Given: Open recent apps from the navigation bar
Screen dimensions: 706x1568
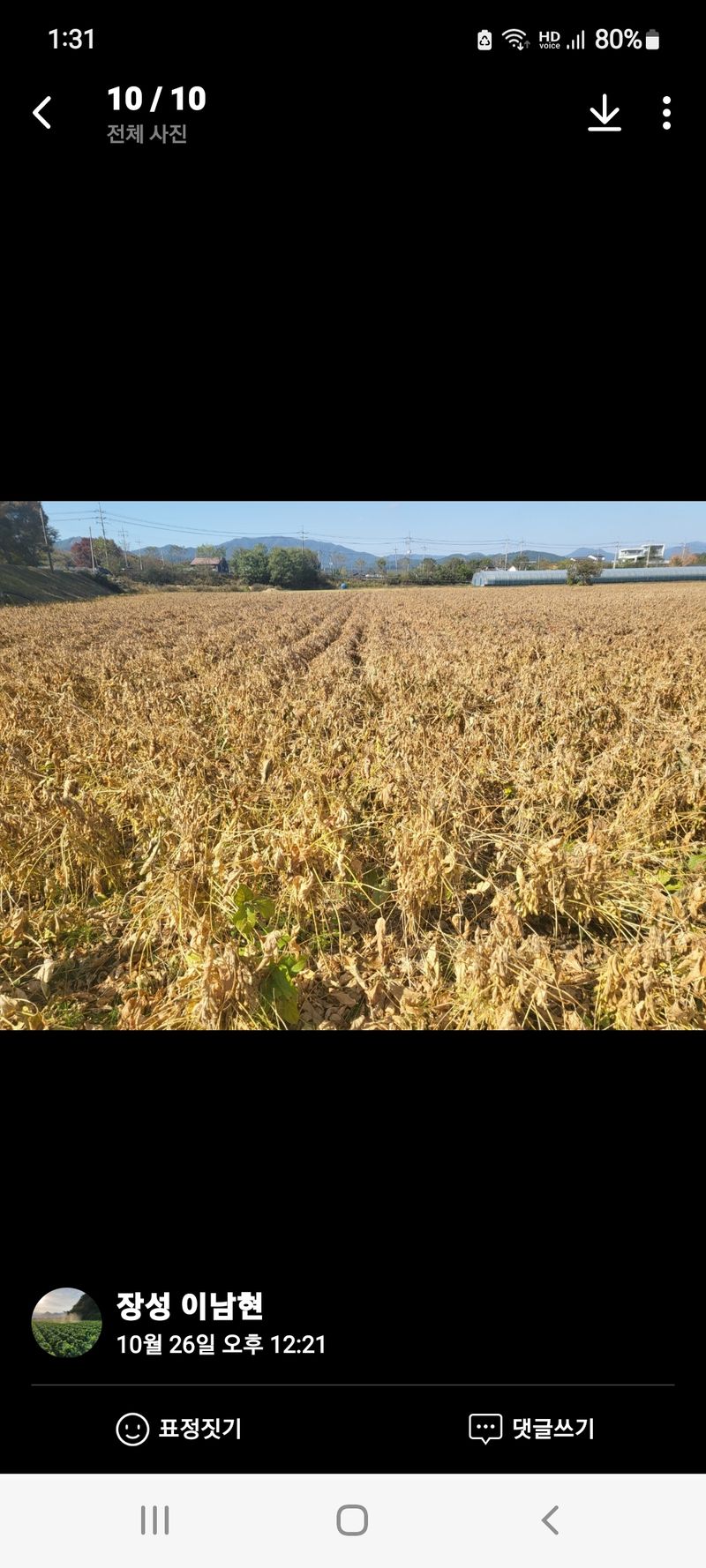Looking at the screenshot, I should tap(154, 1519).
